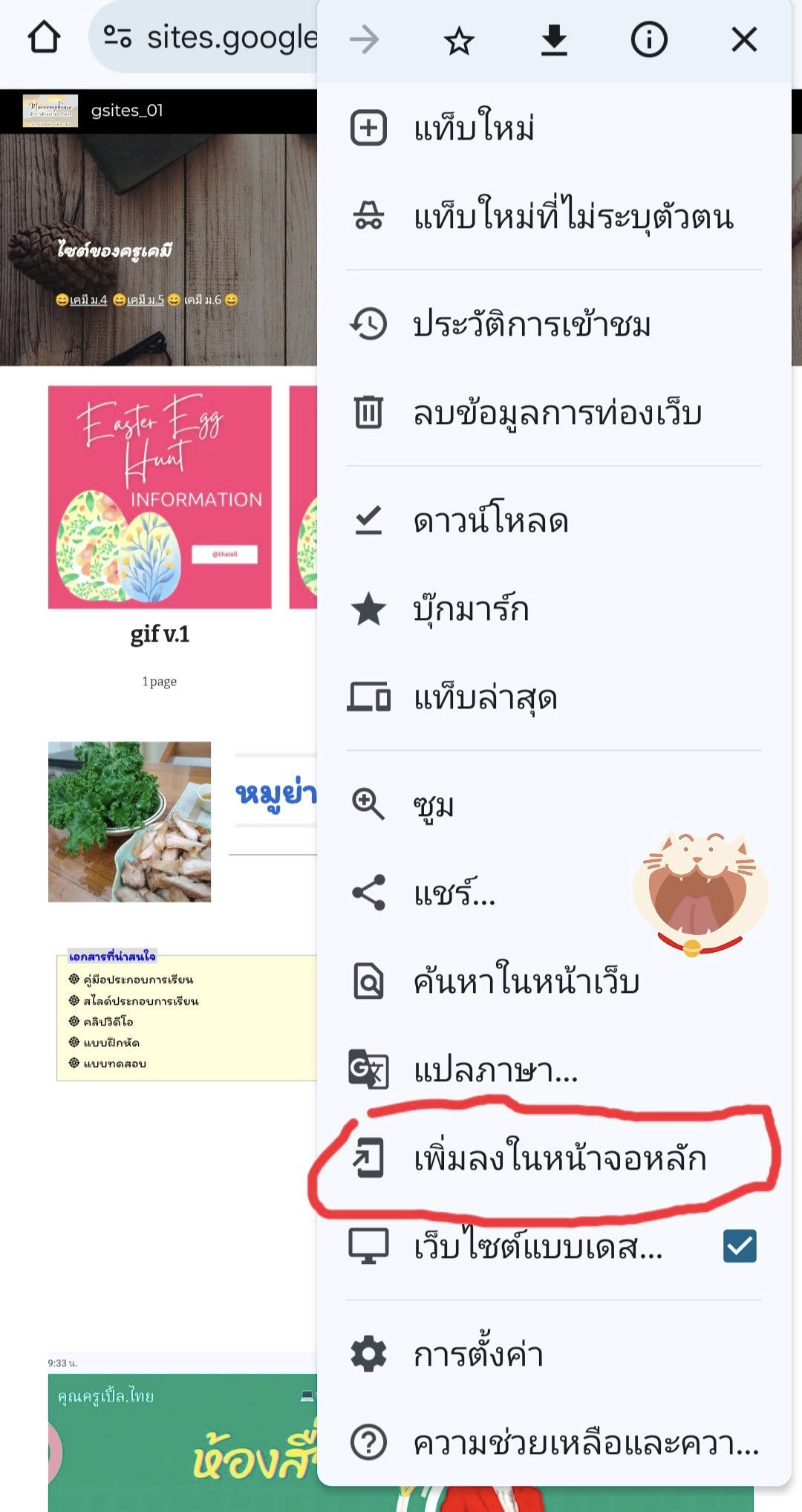Tap the sites.google address bar
Viewport: 802px width, 1512px height.
click(x=230, y=38)
